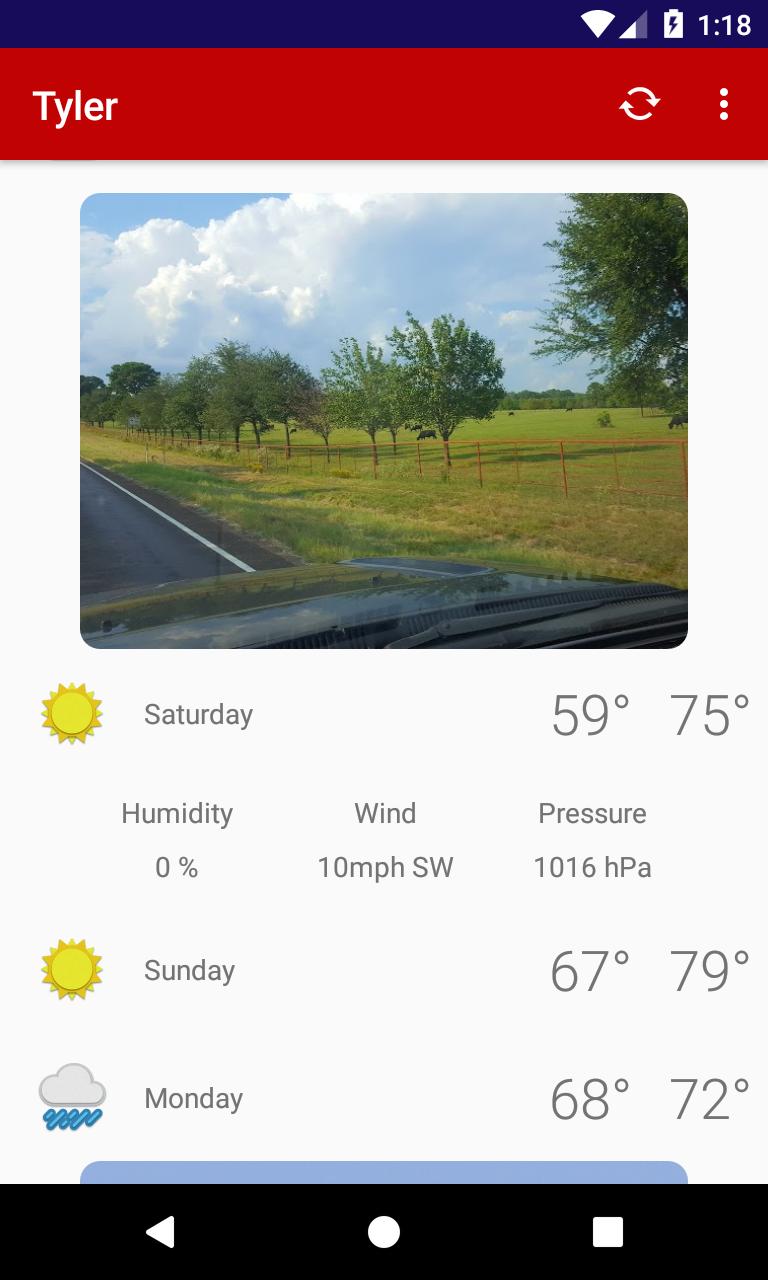Screen dimensions: 768x1280
Task: Tap the Tyler city title
Action: point(75,104)
